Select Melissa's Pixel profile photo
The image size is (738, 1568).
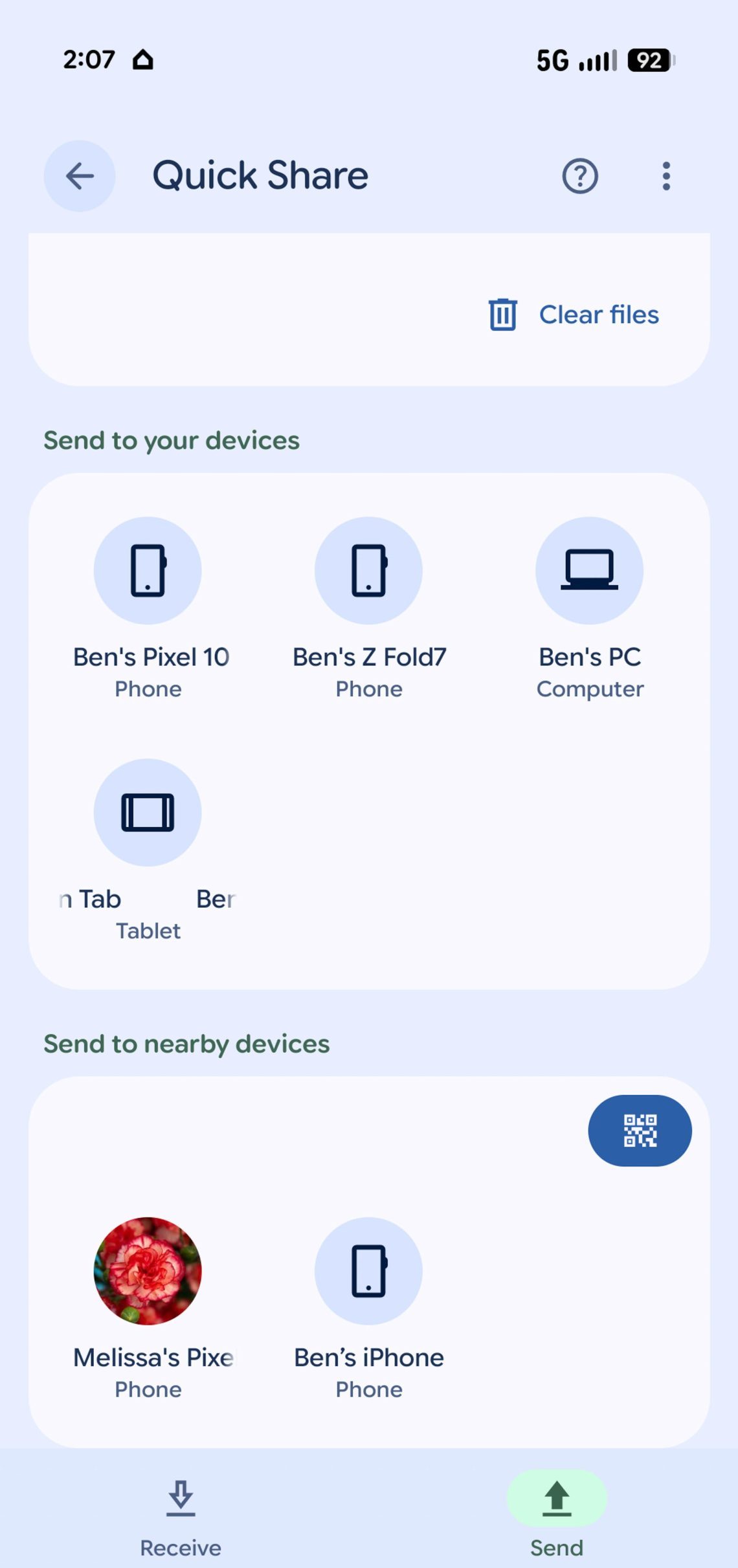[148, 1270]
